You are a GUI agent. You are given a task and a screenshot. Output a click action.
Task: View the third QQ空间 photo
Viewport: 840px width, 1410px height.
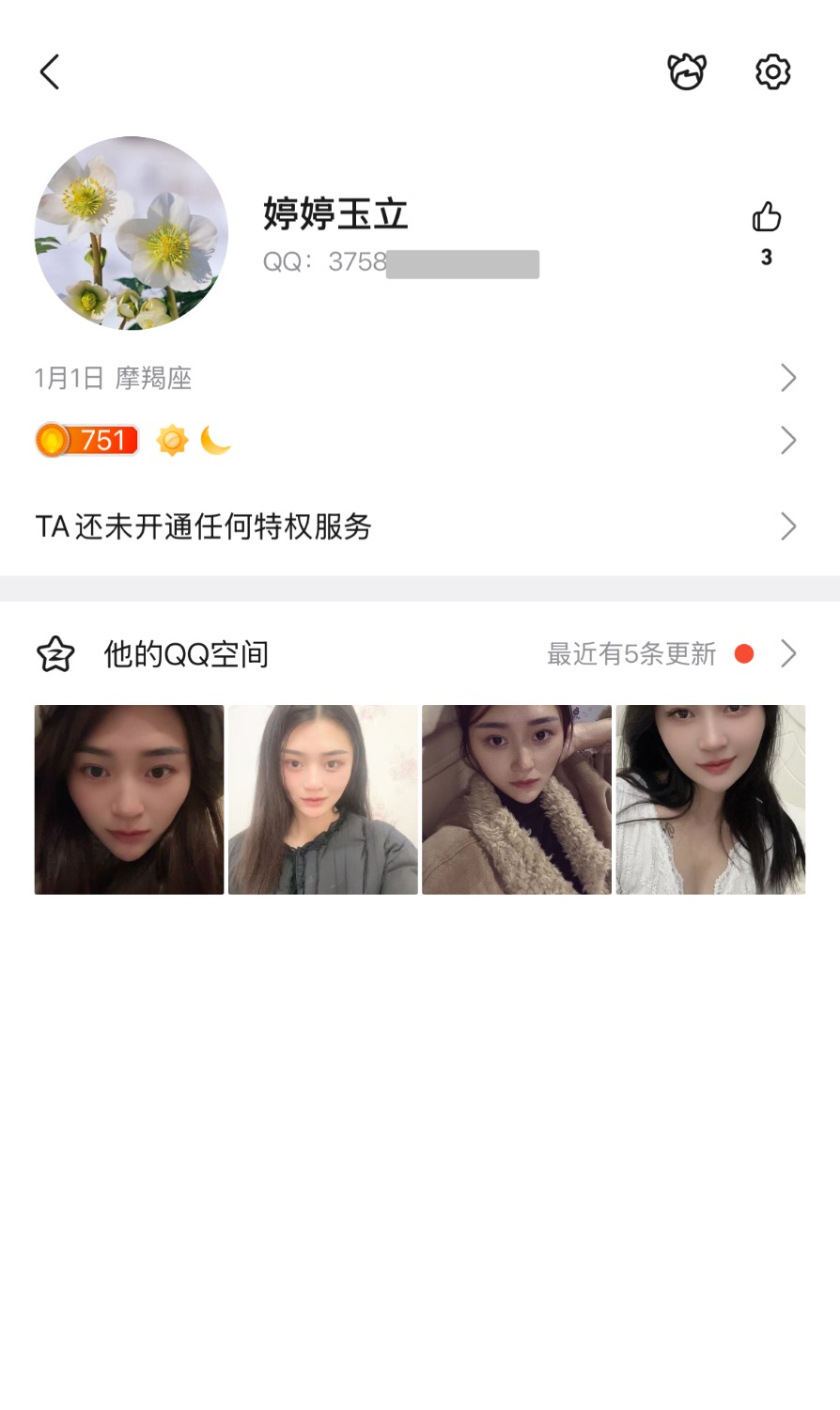(517, 799)
